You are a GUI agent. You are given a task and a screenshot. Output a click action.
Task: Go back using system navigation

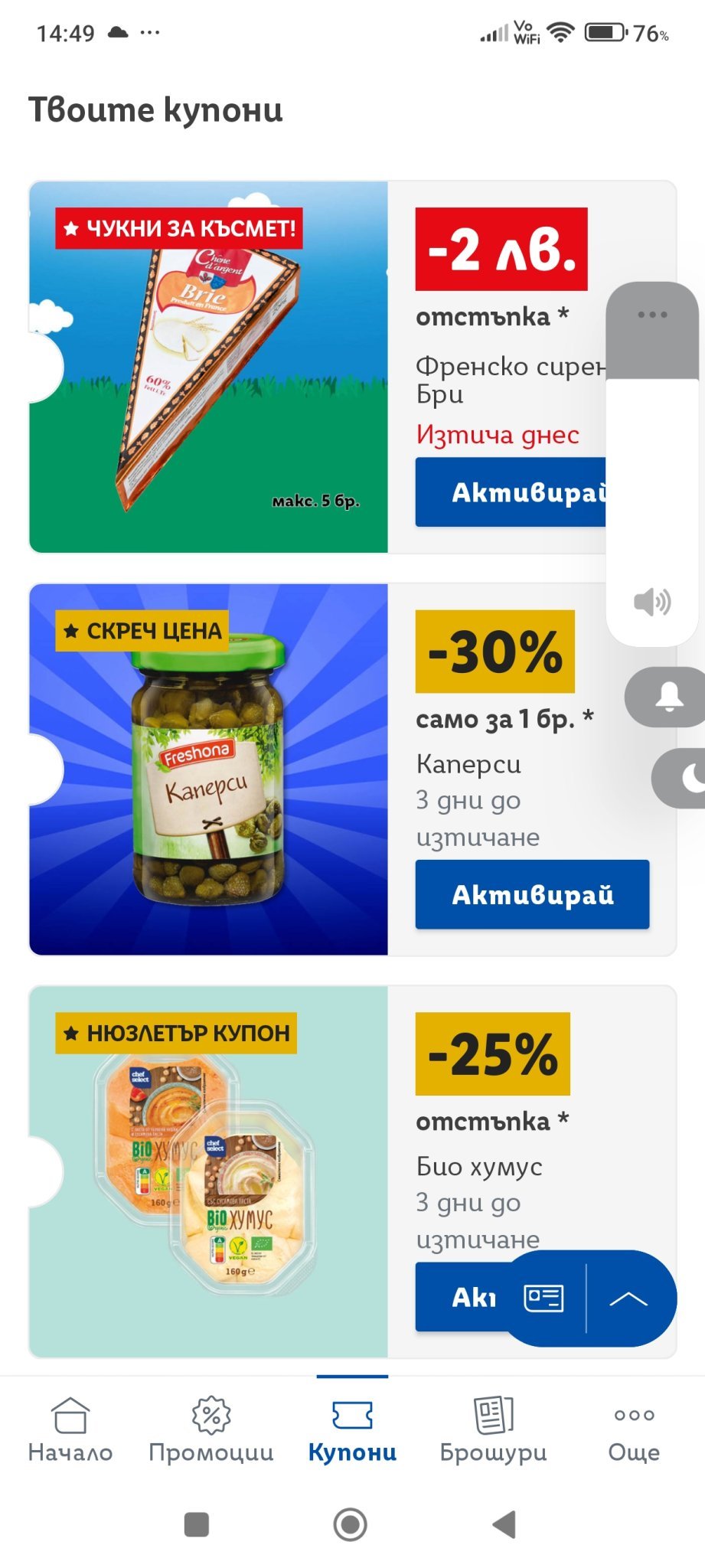click(504, 1524)
